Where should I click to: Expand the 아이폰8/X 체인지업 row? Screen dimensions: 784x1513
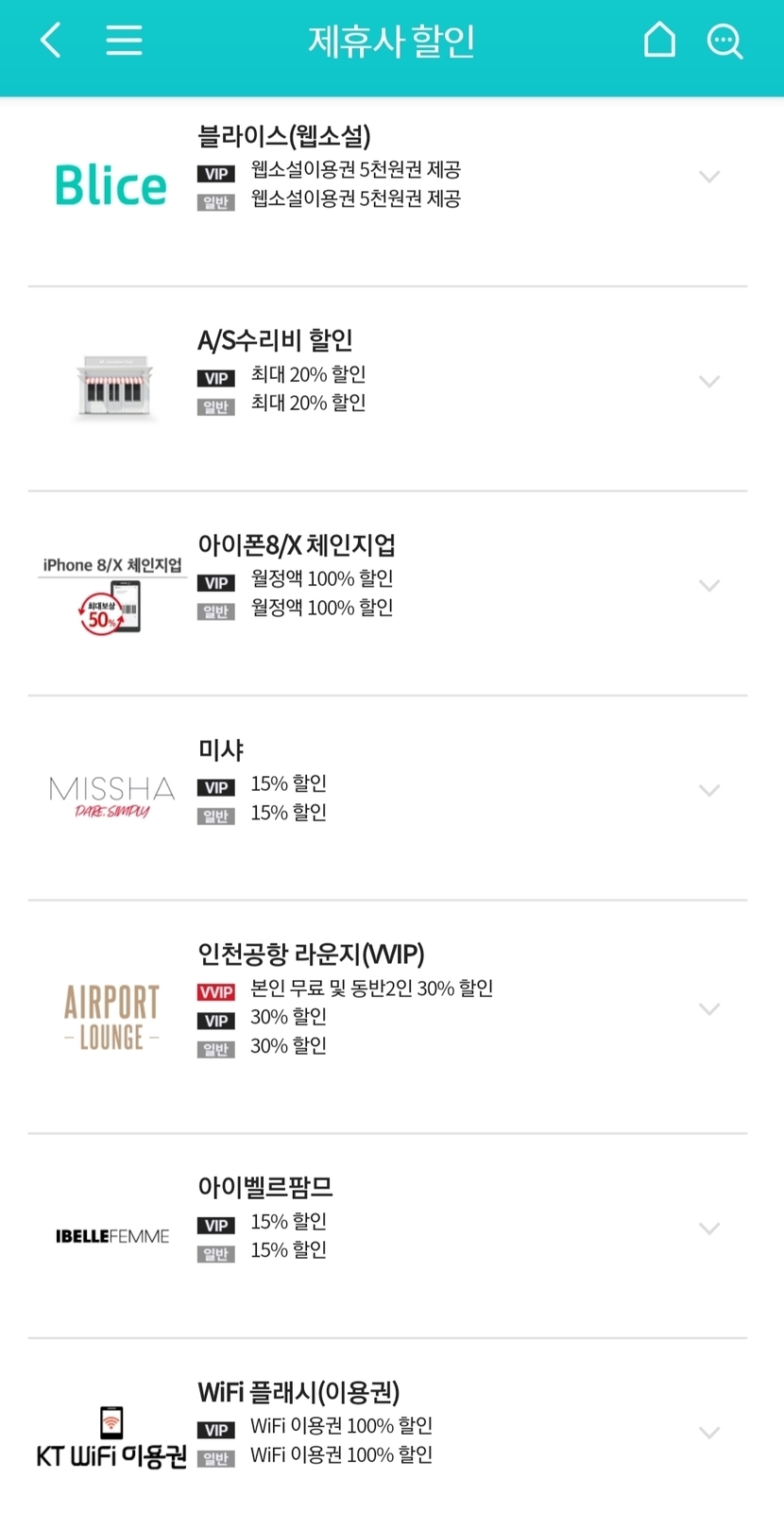coord(709,586)
